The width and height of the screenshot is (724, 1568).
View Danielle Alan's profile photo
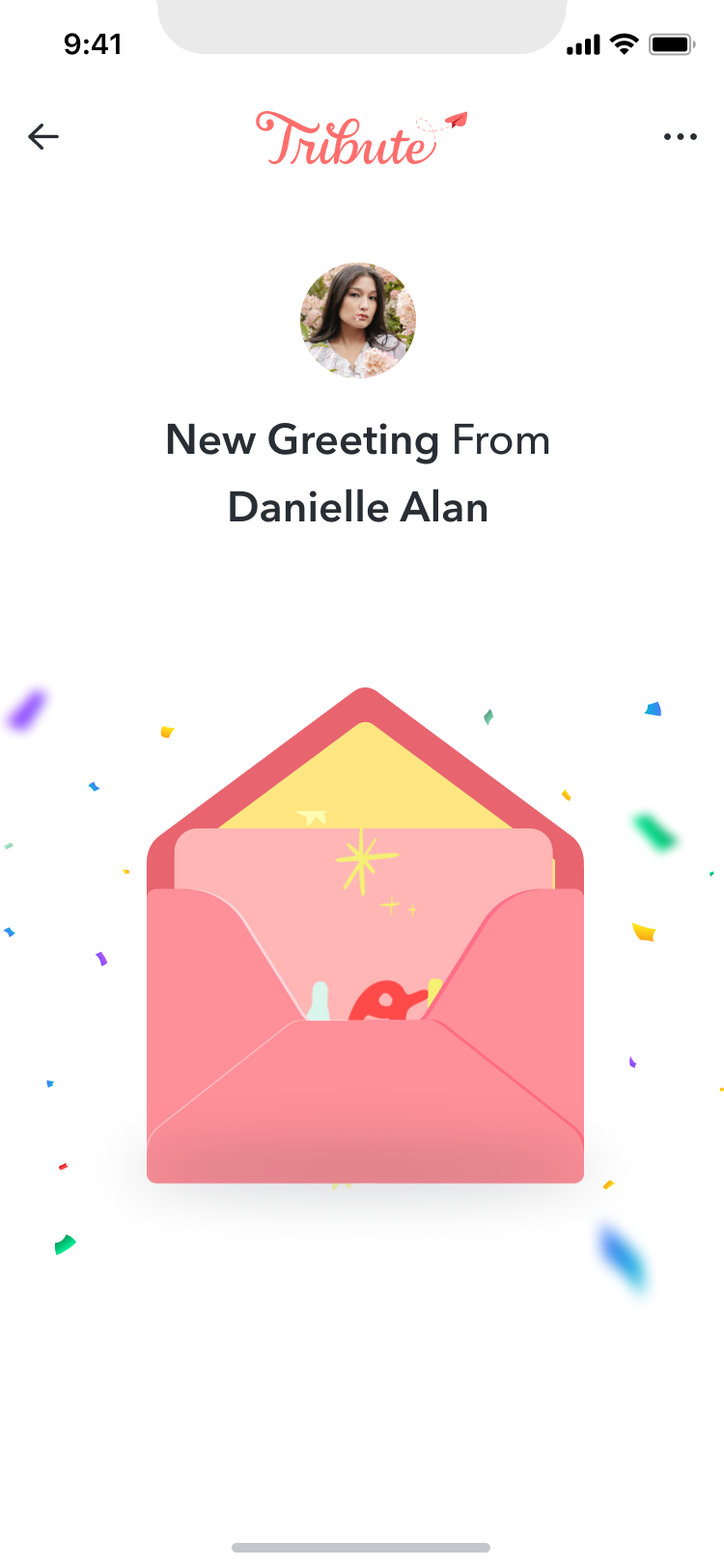pos(358,321)
